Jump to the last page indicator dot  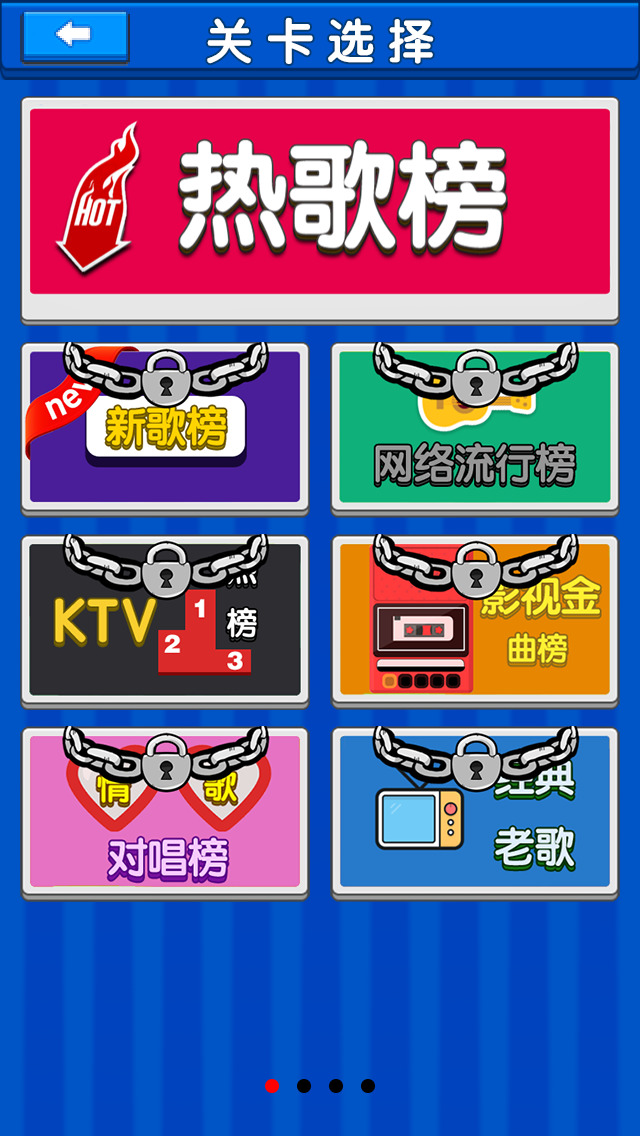[368, 1086]
